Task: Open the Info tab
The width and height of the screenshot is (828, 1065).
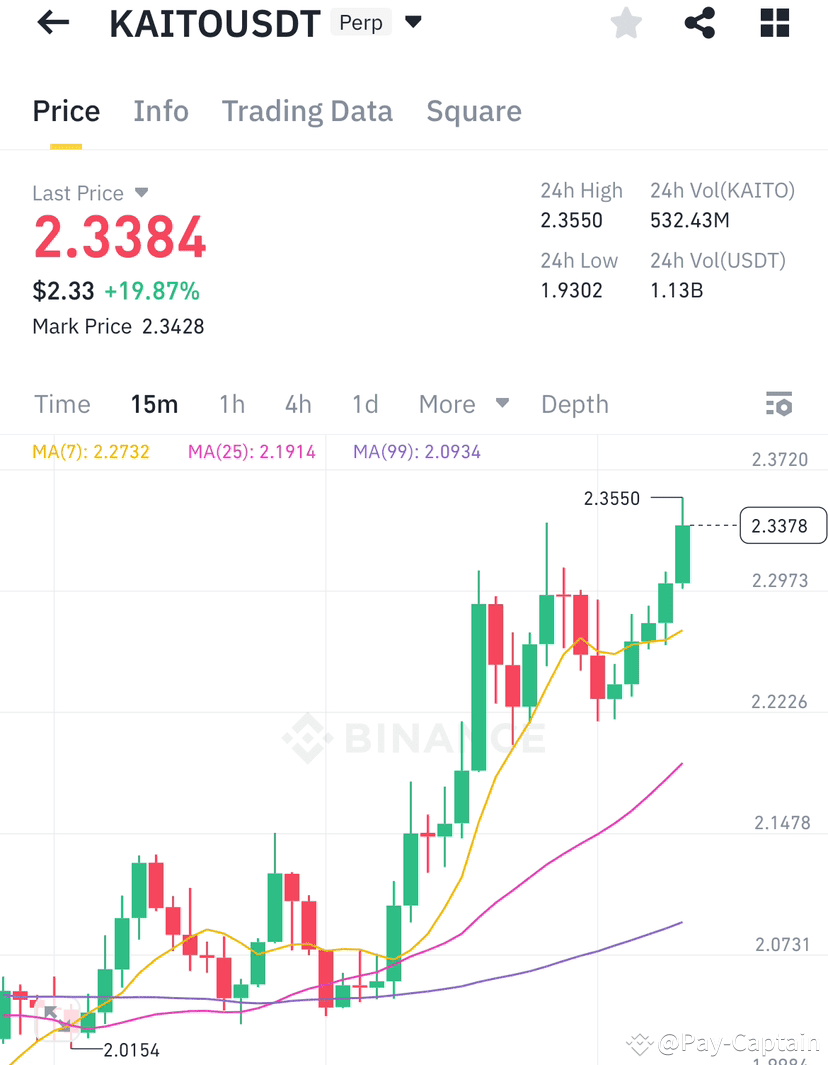Action: (161, 111)
